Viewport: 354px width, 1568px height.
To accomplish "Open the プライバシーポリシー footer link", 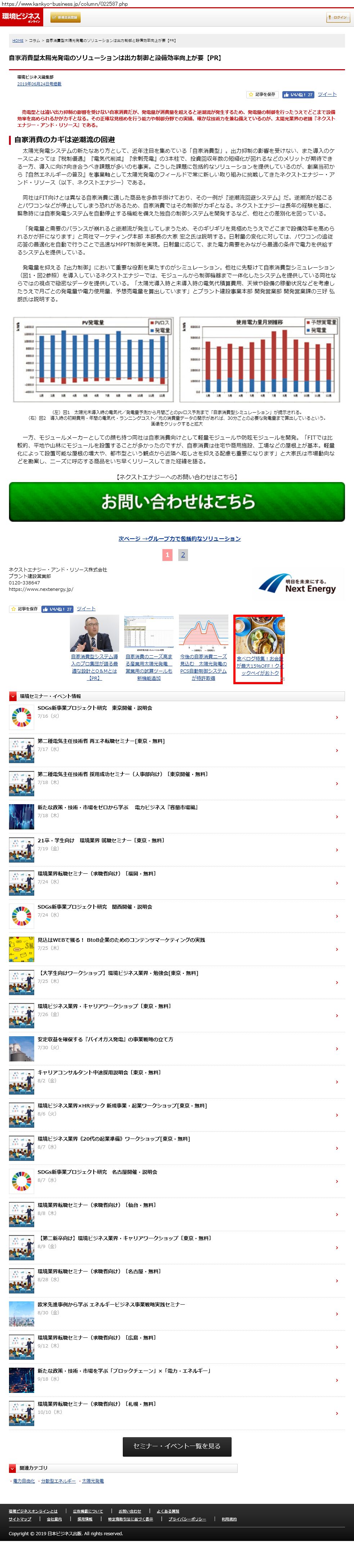I will pyautogui.click(x=187, y=1519).
